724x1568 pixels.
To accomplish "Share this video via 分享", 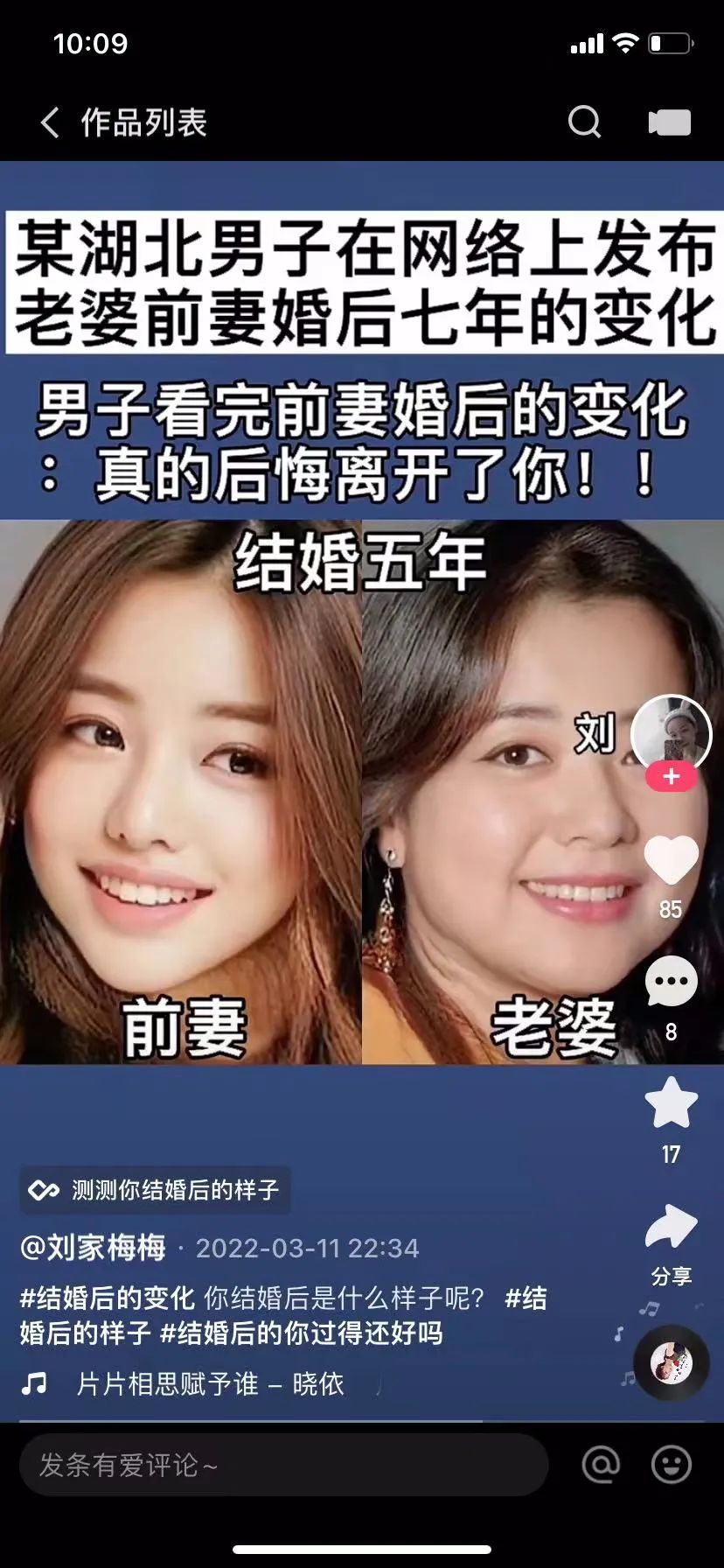I will click(671, 1228).
